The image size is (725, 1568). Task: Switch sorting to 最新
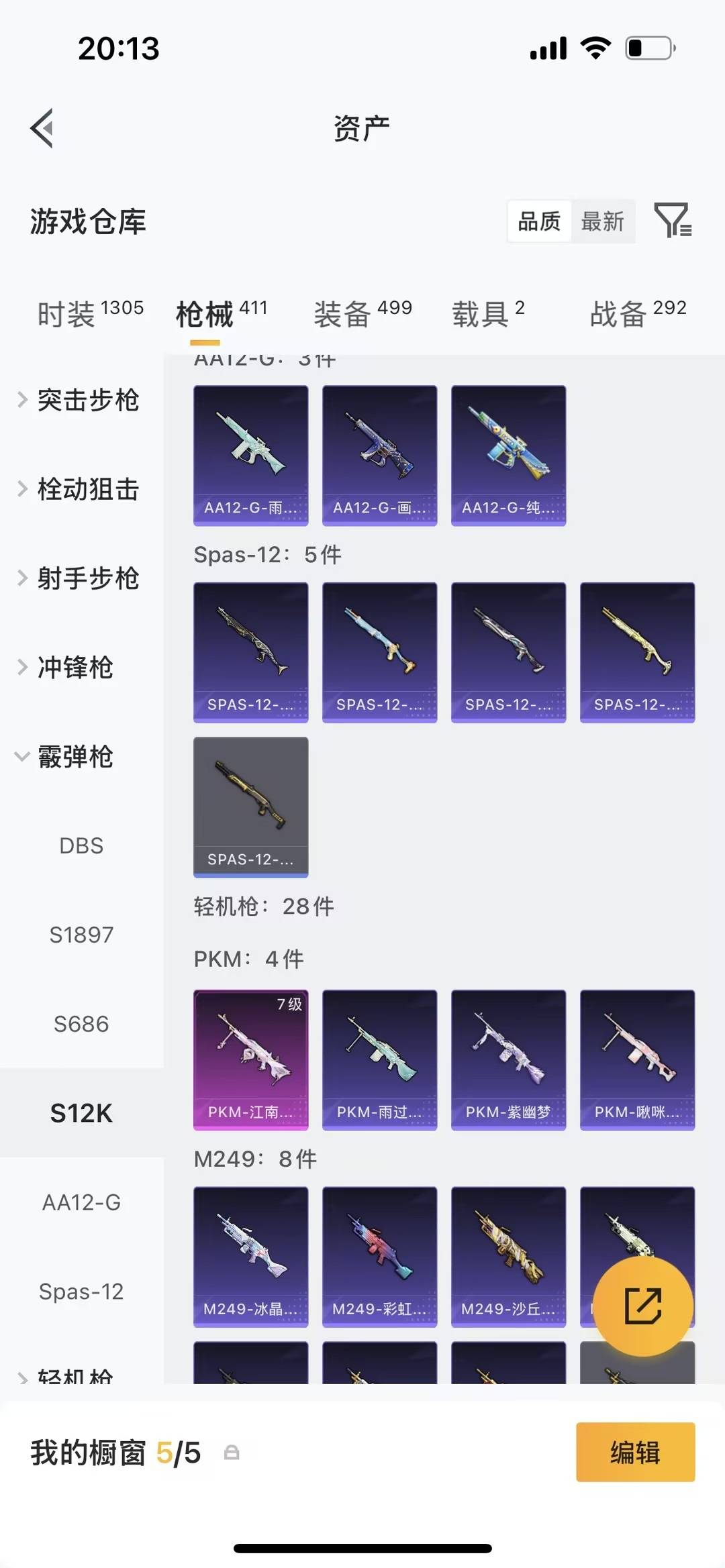point(603,221)
